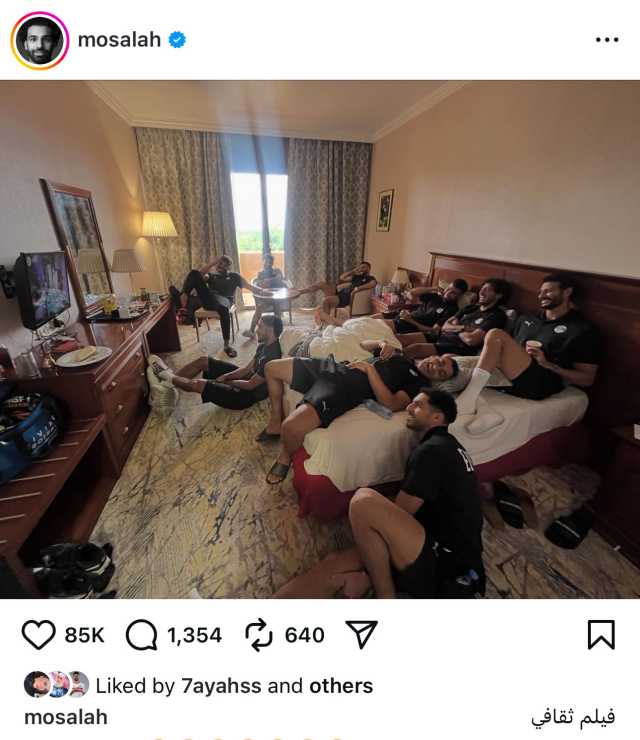Viewport: 640px width, 740px height.
Task: Open mosalah's profile from the header username
Action: tap(121, 41)
